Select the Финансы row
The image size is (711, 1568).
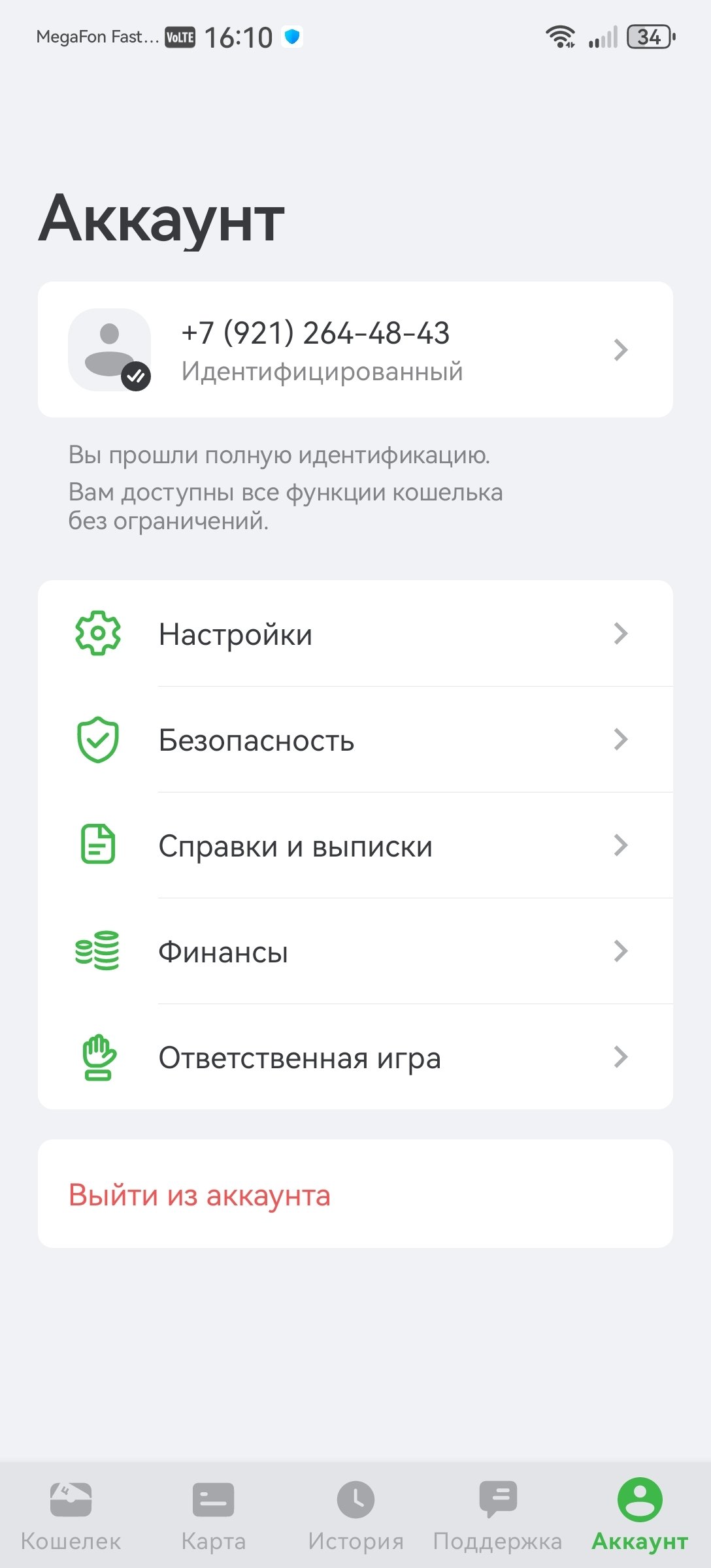[355, 951]
